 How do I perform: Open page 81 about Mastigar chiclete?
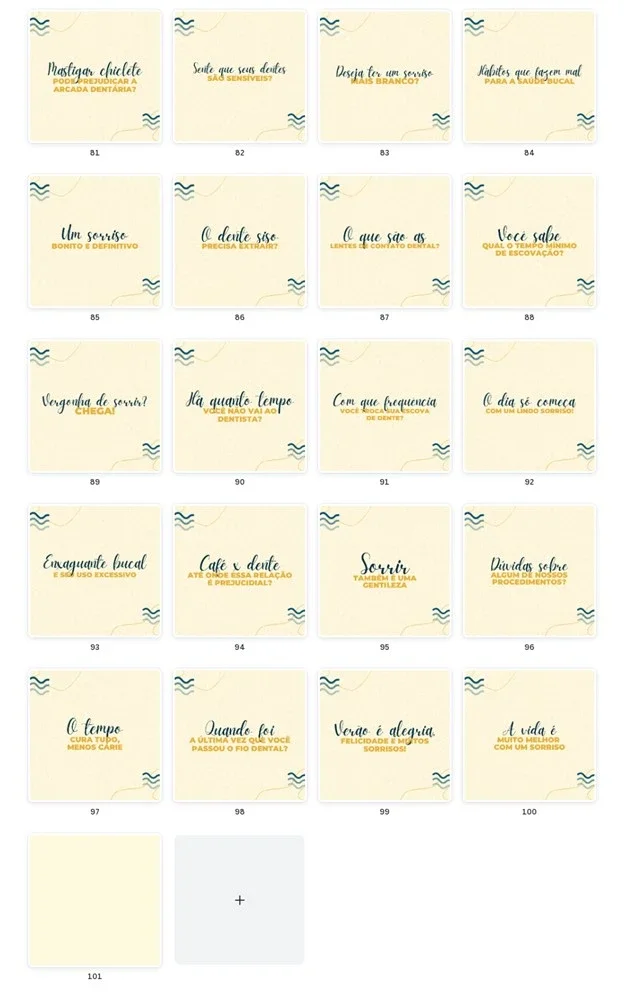[95, 77]
